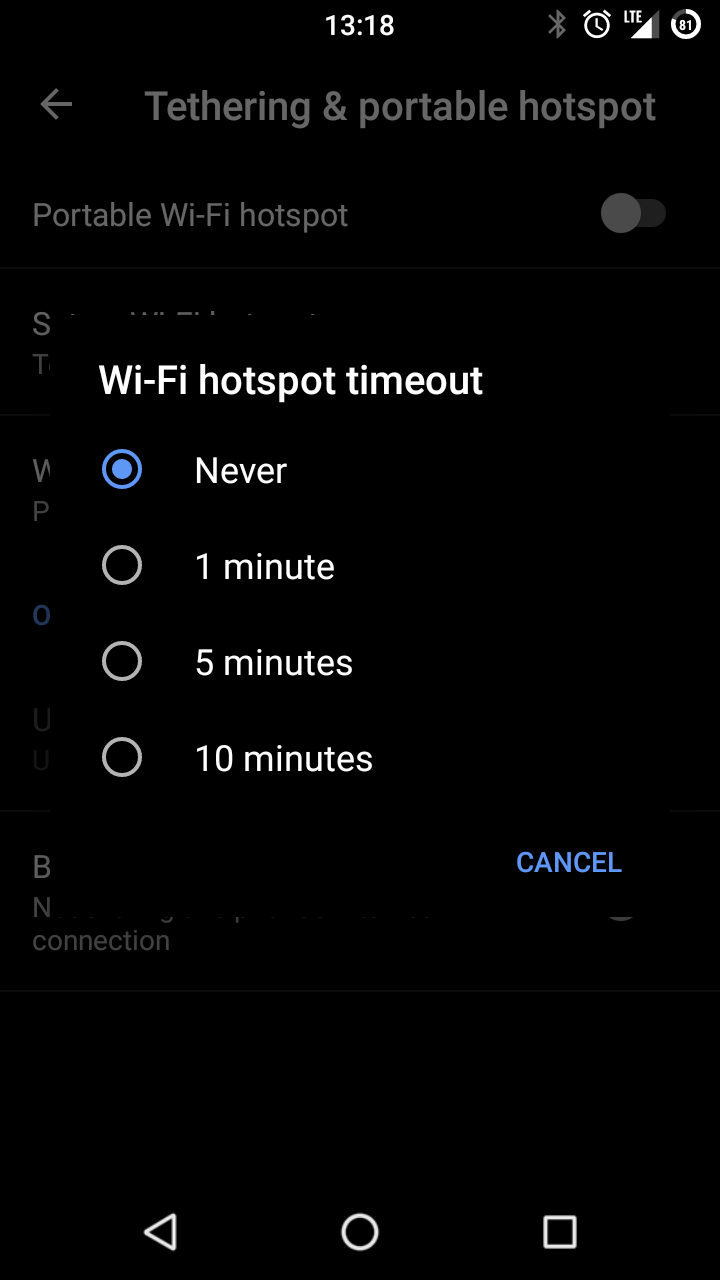Set hotspot timeout to 5 minutes
This screenshot has height=1280, width=720.
pyautogui.click(x=360, y=662)
